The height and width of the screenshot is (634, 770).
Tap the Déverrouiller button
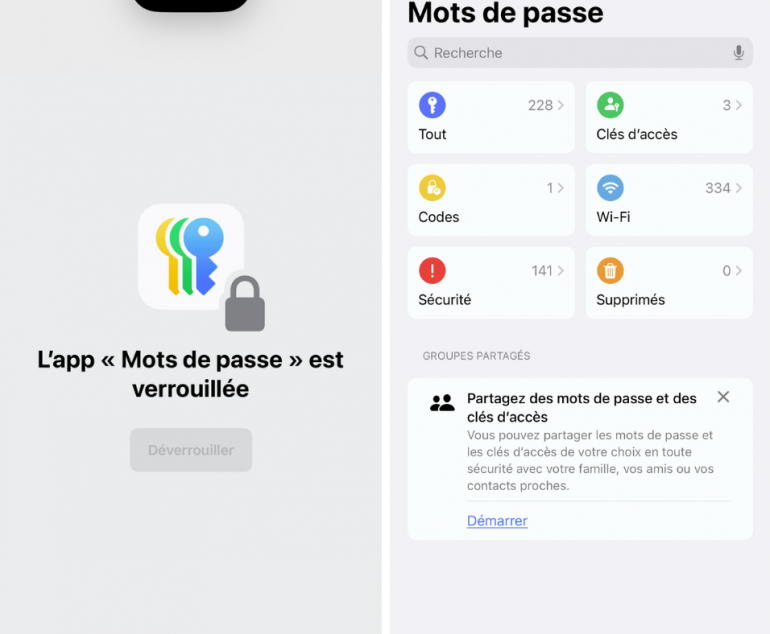pos(191,450)
